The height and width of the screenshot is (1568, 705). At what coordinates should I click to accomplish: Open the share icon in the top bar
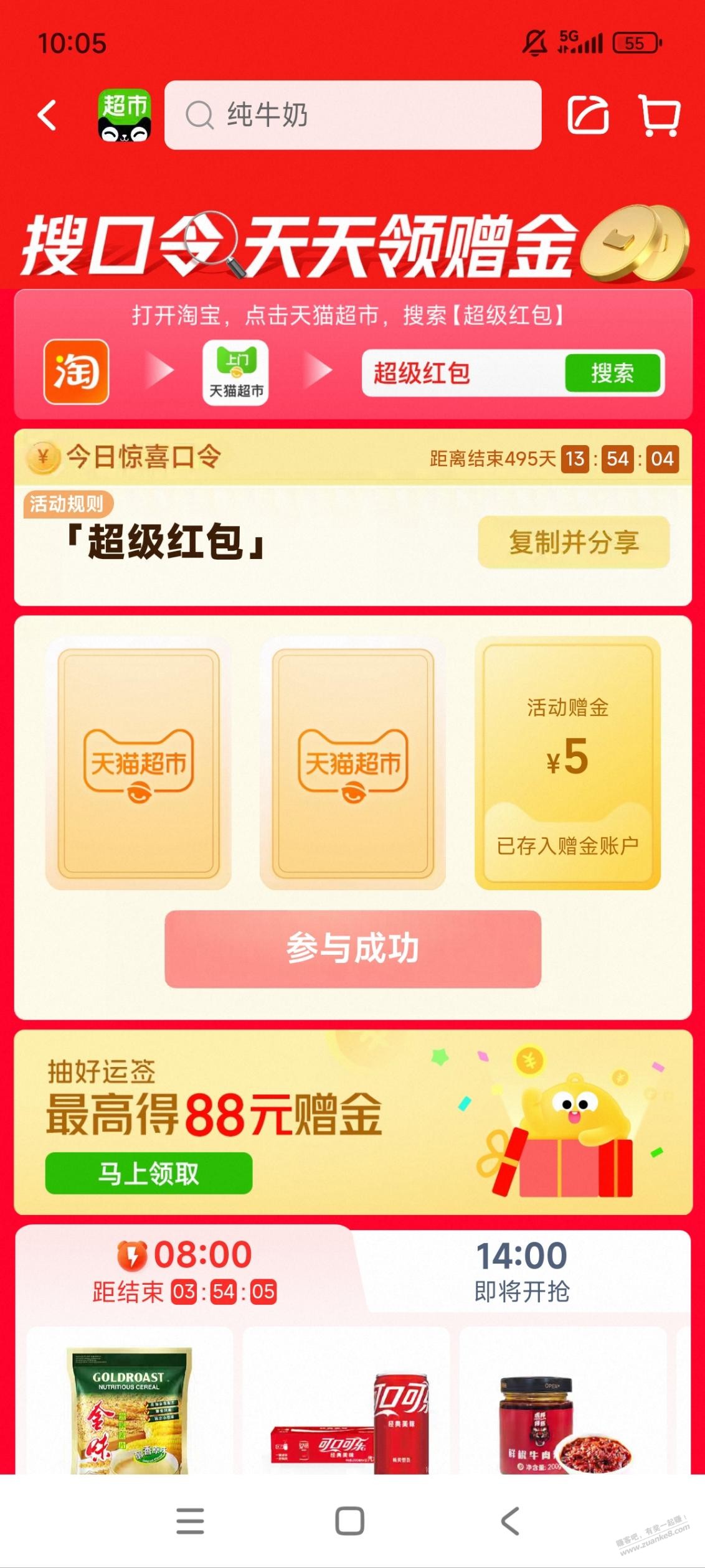[x=587, y=115]
